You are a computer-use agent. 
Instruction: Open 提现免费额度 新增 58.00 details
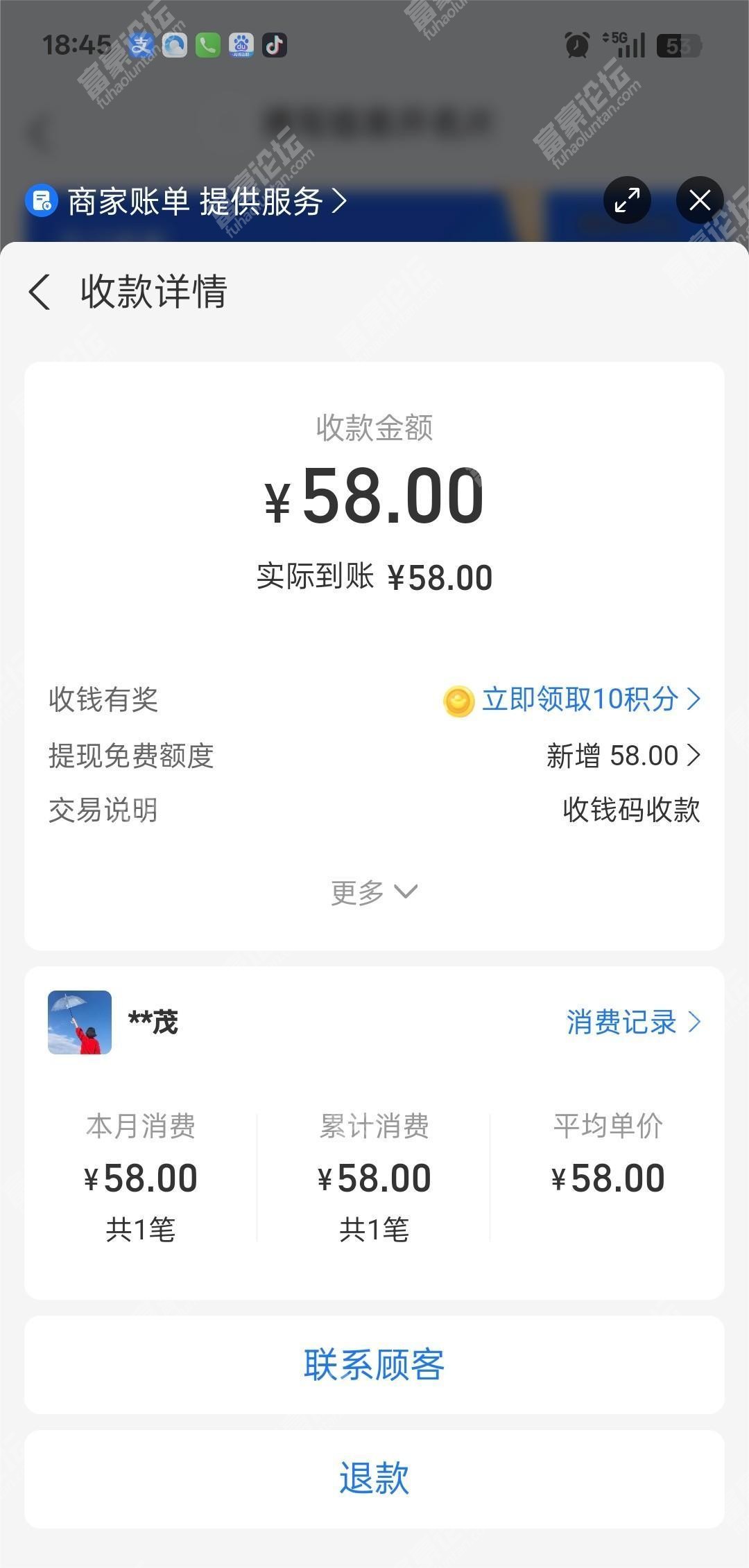coord(374,756)
